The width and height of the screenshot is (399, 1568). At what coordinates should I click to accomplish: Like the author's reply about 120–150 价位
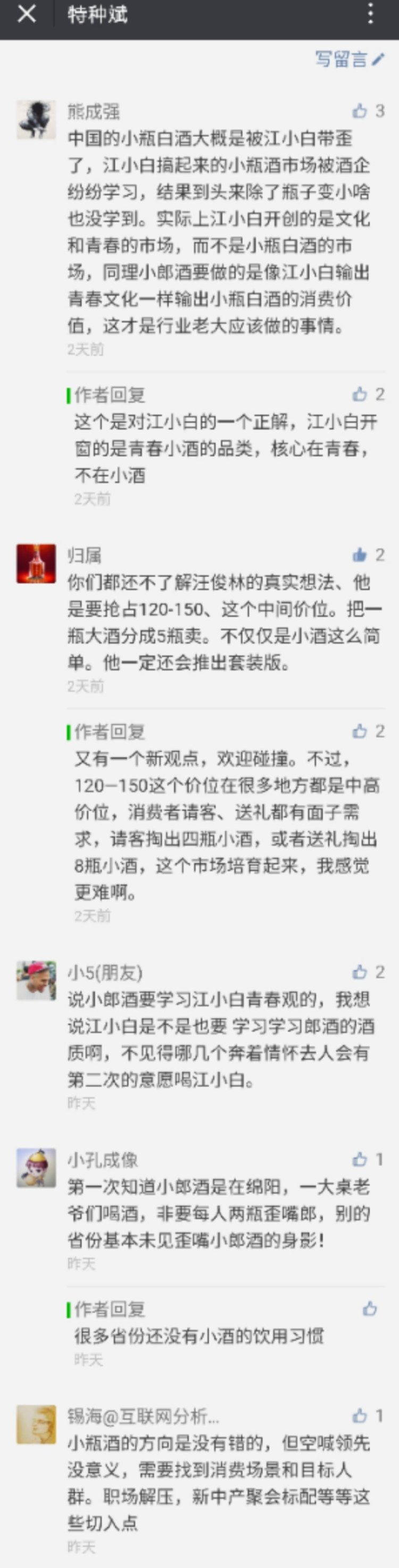(x=360, y=731)
